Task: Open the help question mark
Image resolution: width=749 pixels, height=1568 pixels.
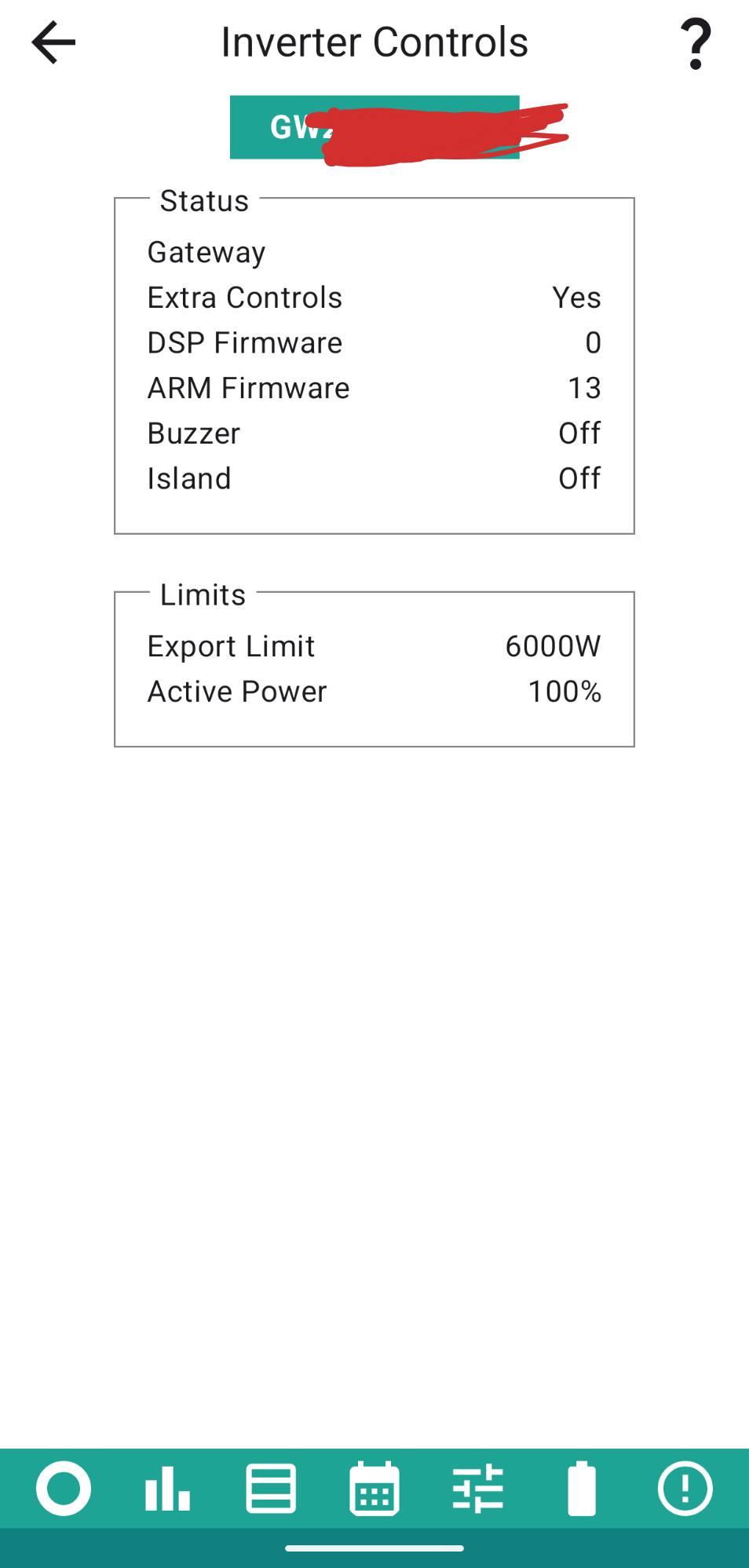Action: 696,44
